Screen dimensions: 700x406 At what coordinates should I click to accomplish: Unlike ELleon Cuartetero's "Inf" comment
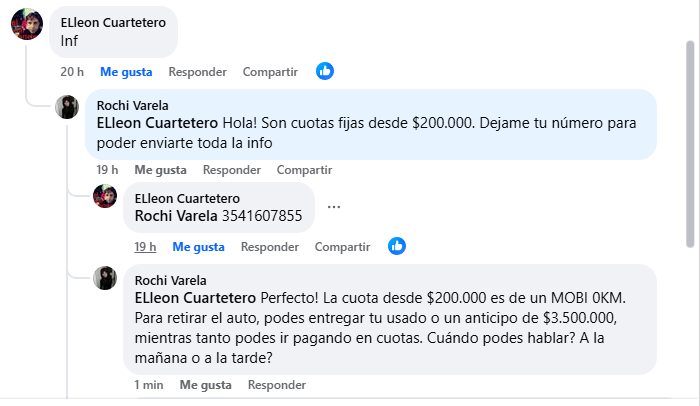click(126, 72)
